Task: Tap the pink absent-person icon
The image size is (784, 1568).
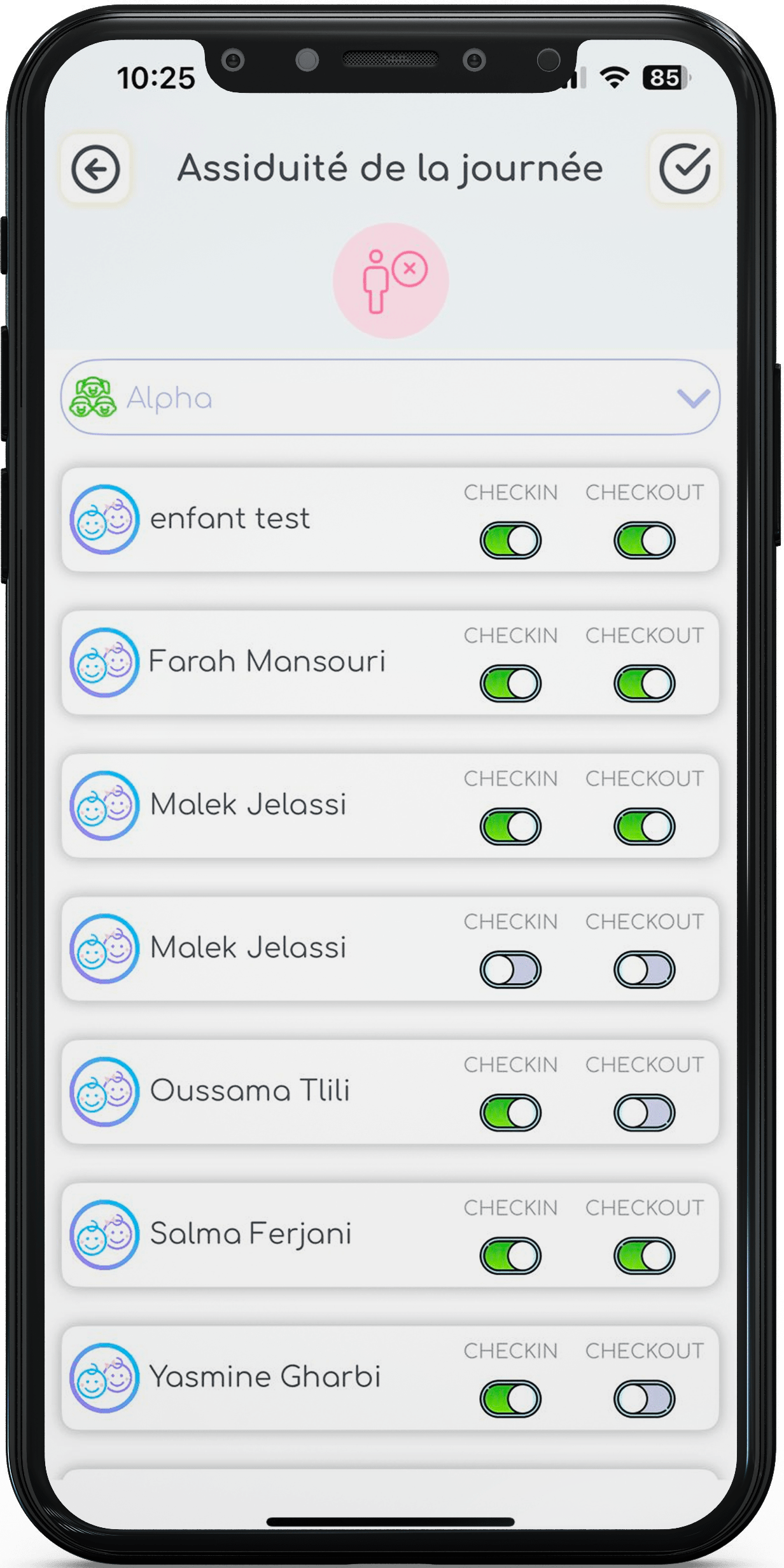Action: [391, 281]
